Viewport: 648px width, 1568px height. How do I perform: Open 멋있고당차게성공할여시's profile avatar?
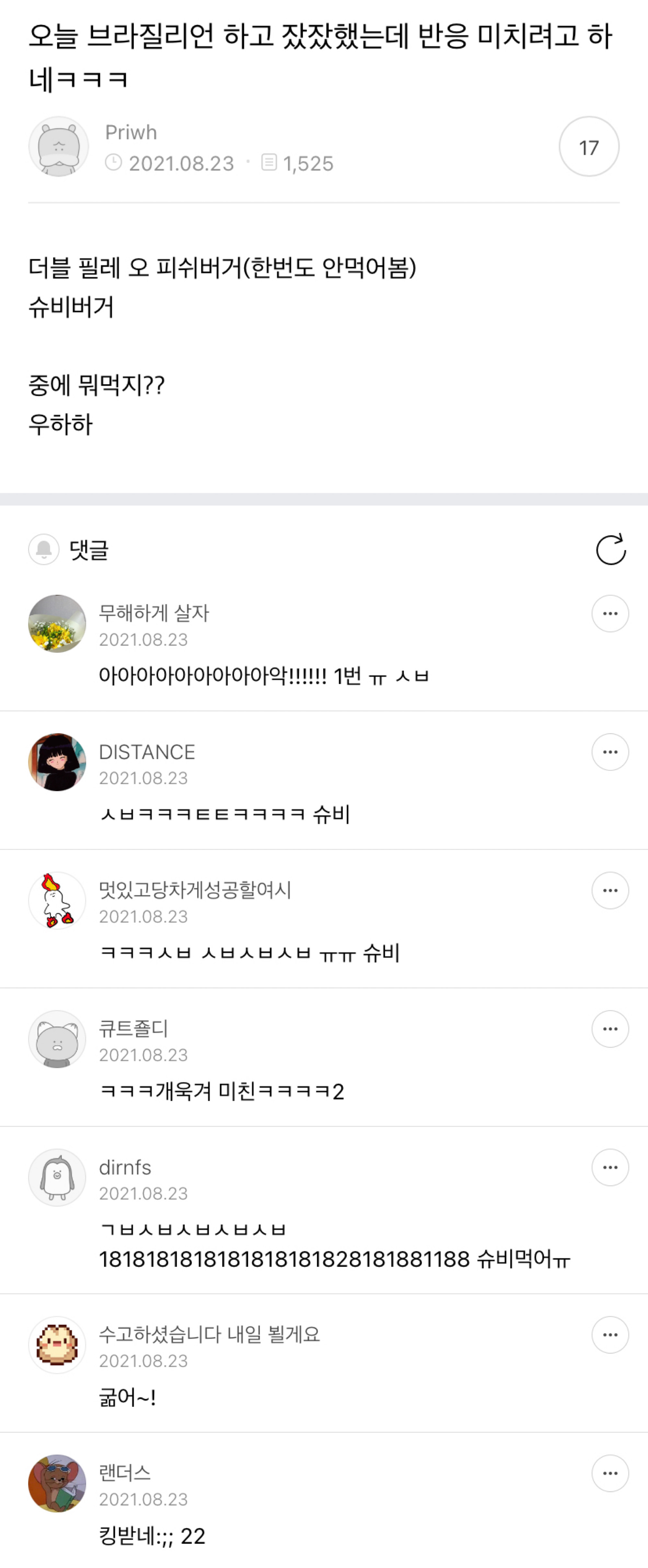point(57,901)
